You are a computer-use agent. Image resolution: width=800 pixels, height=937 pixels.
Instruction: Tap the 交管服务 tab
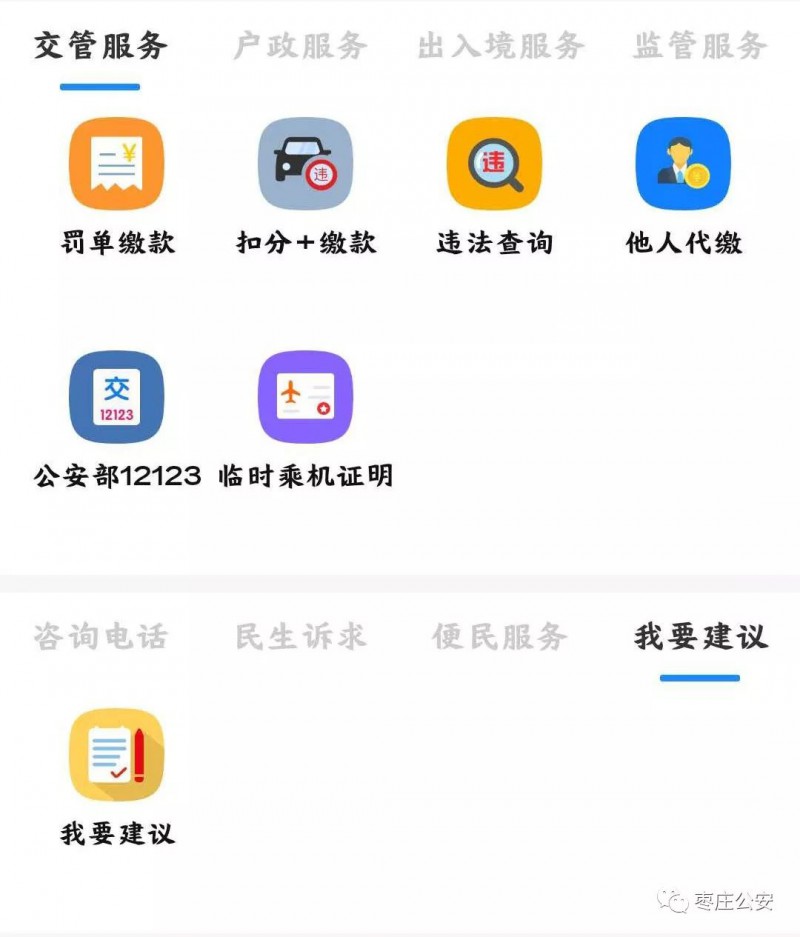coord(100,46)
